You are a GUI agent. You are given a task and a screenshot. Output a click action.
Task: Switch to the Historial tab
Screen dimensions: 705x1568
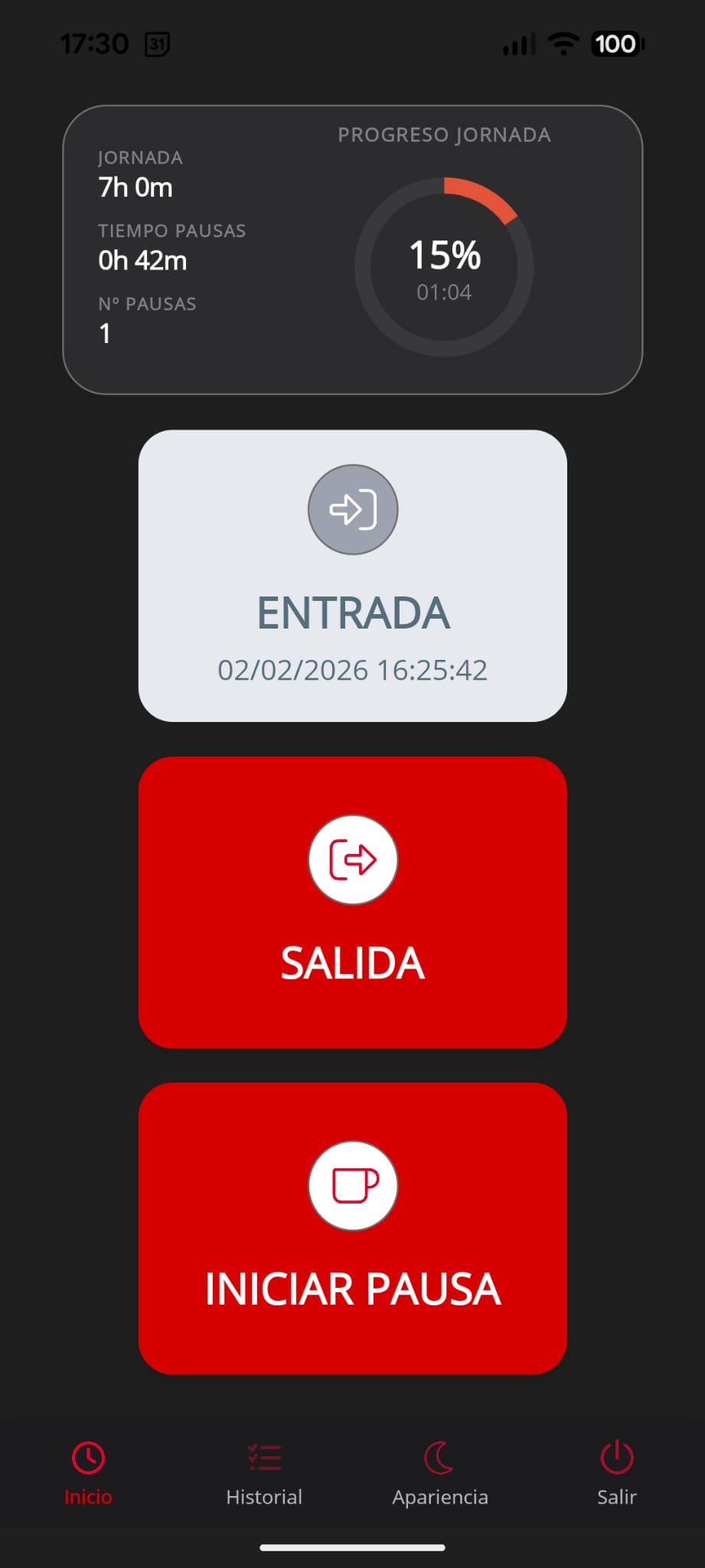point(263,1497)
